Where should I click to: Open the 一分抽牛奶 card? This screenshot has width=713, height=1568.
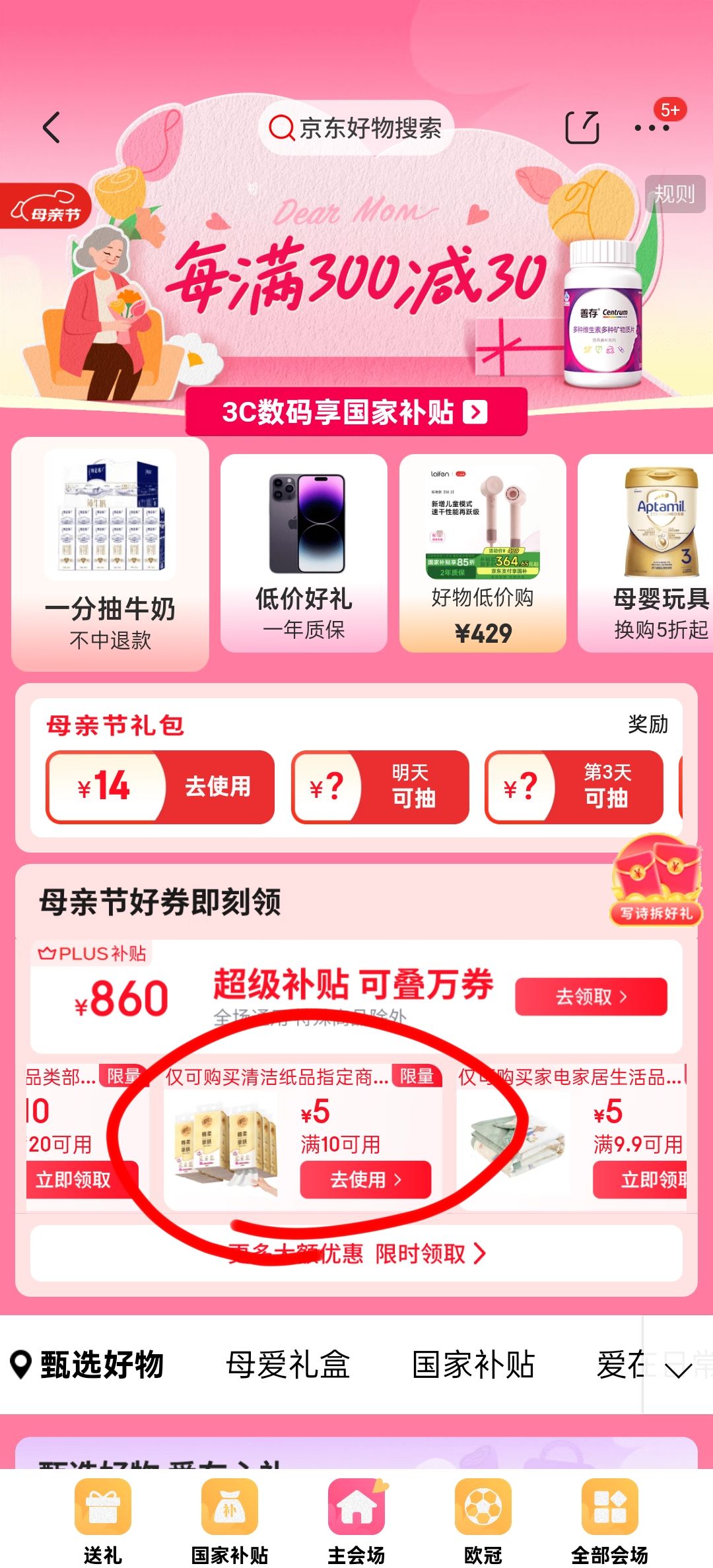[110, 553]
